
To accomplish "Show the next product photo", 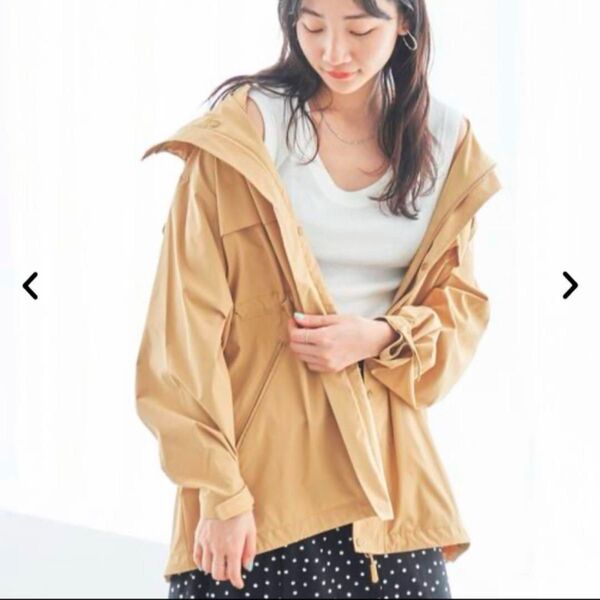I will coord(569,286).
